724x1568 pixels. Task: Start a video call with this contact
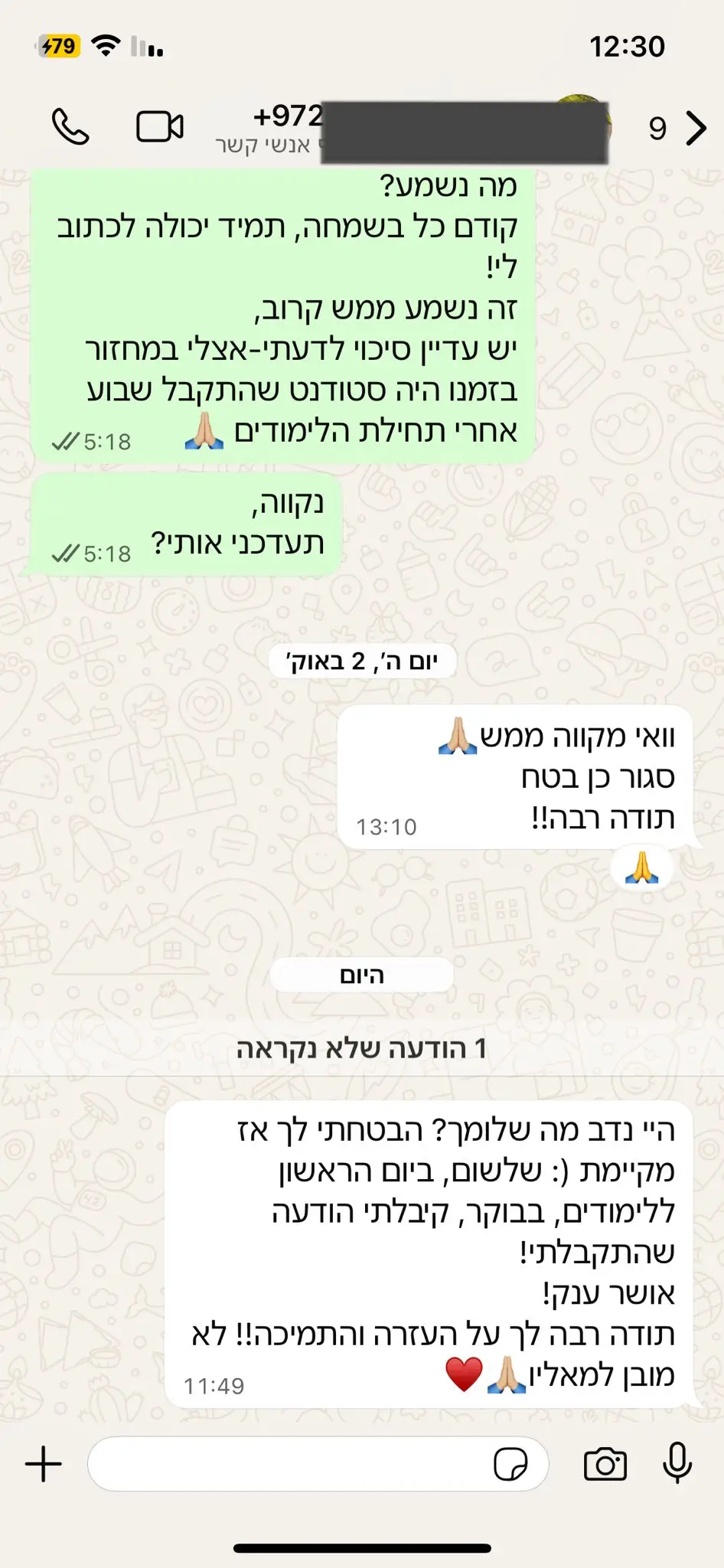pos(160,127)
